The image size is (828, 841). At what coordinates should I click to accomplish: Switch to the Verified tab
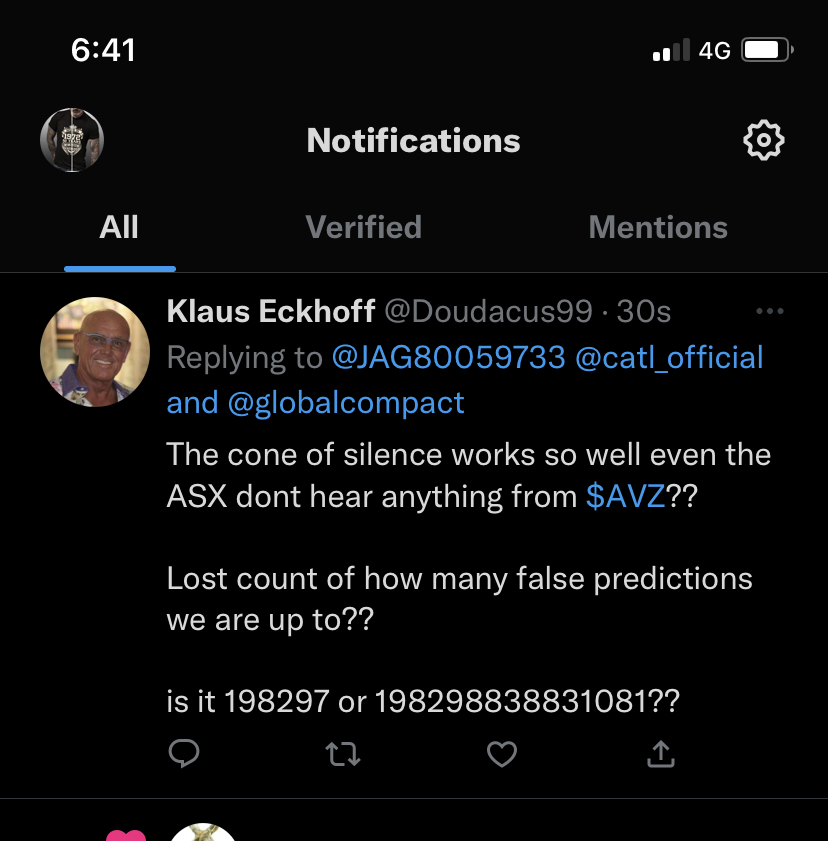click(x=363, y=227)
